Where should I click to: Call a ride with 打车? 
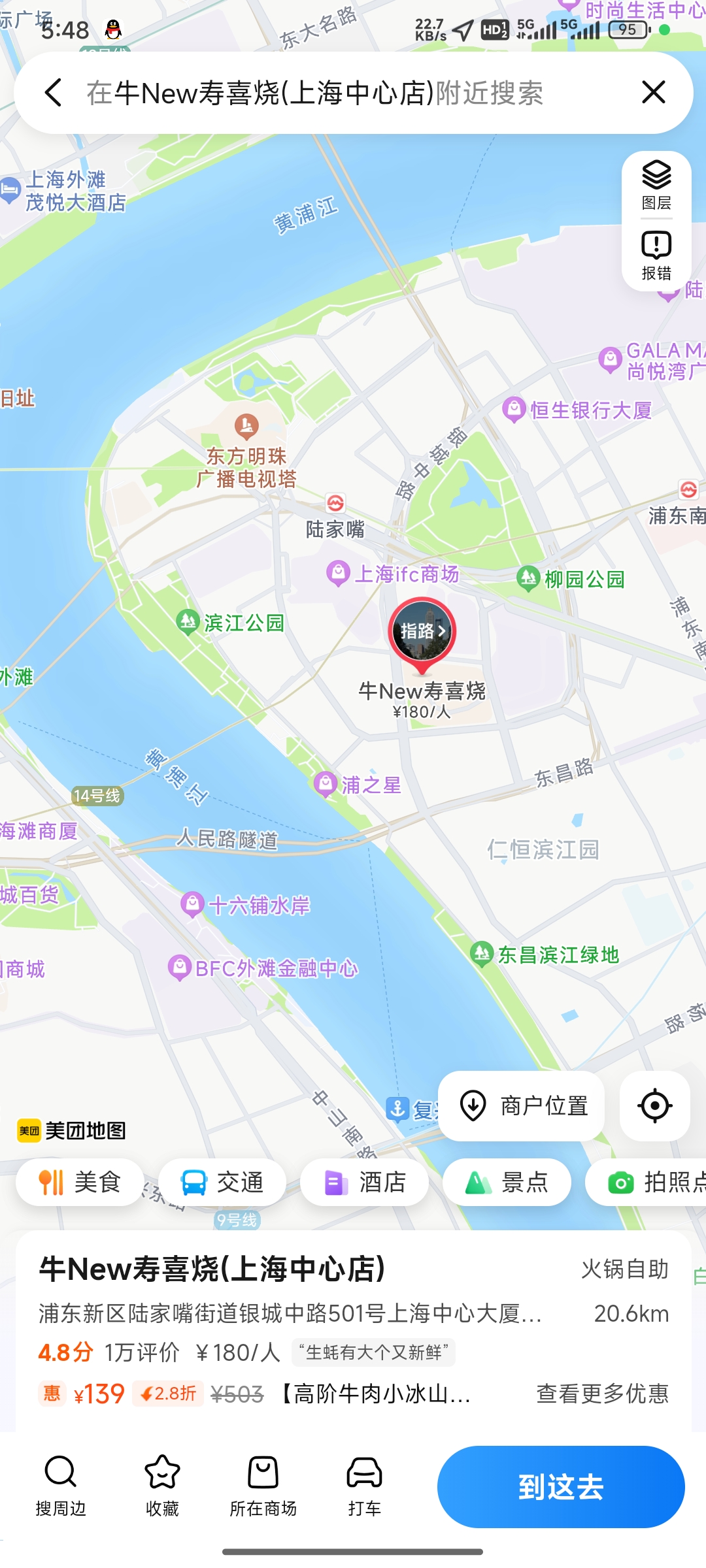tap(364, 1486)
